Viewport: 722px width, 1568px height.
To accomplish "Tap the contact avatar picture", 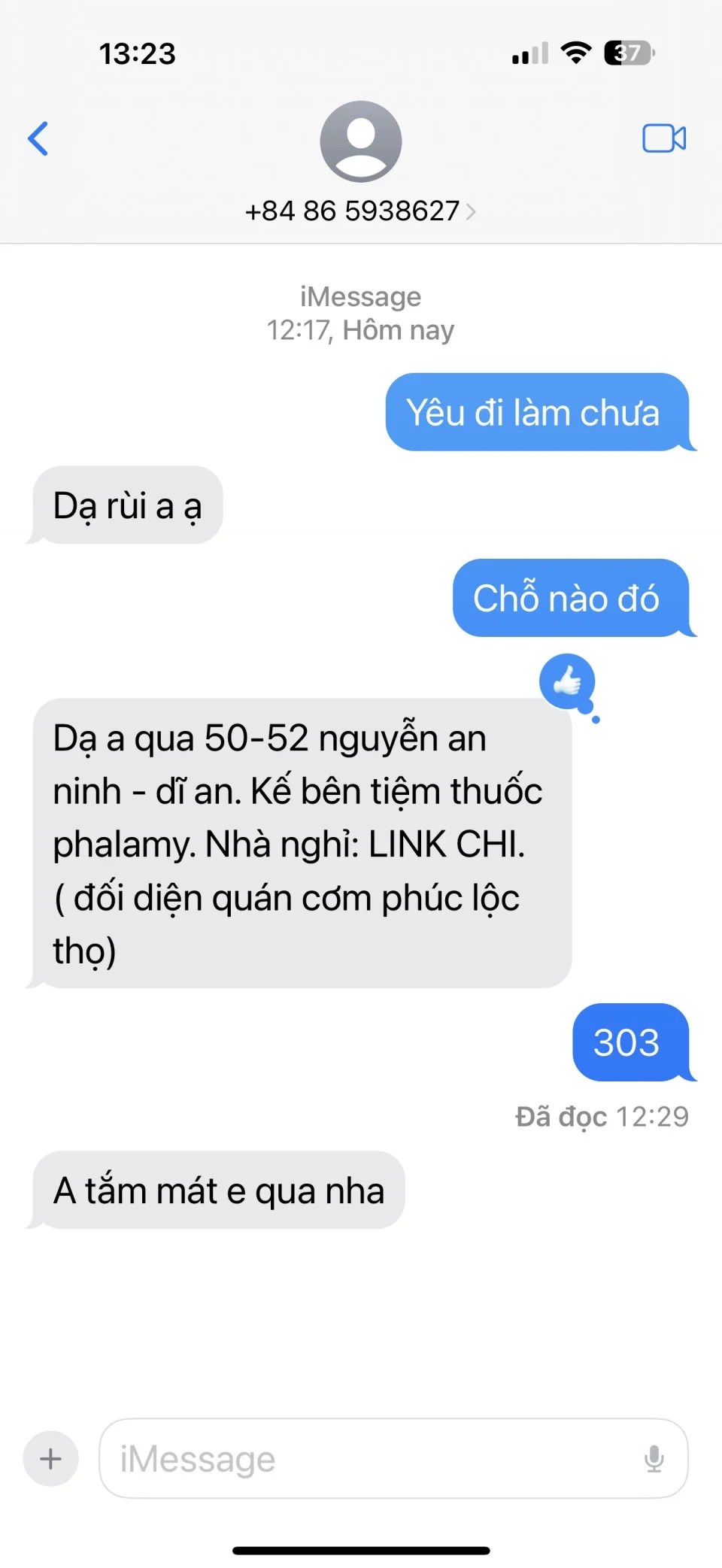I will click(x=361, y=141).
